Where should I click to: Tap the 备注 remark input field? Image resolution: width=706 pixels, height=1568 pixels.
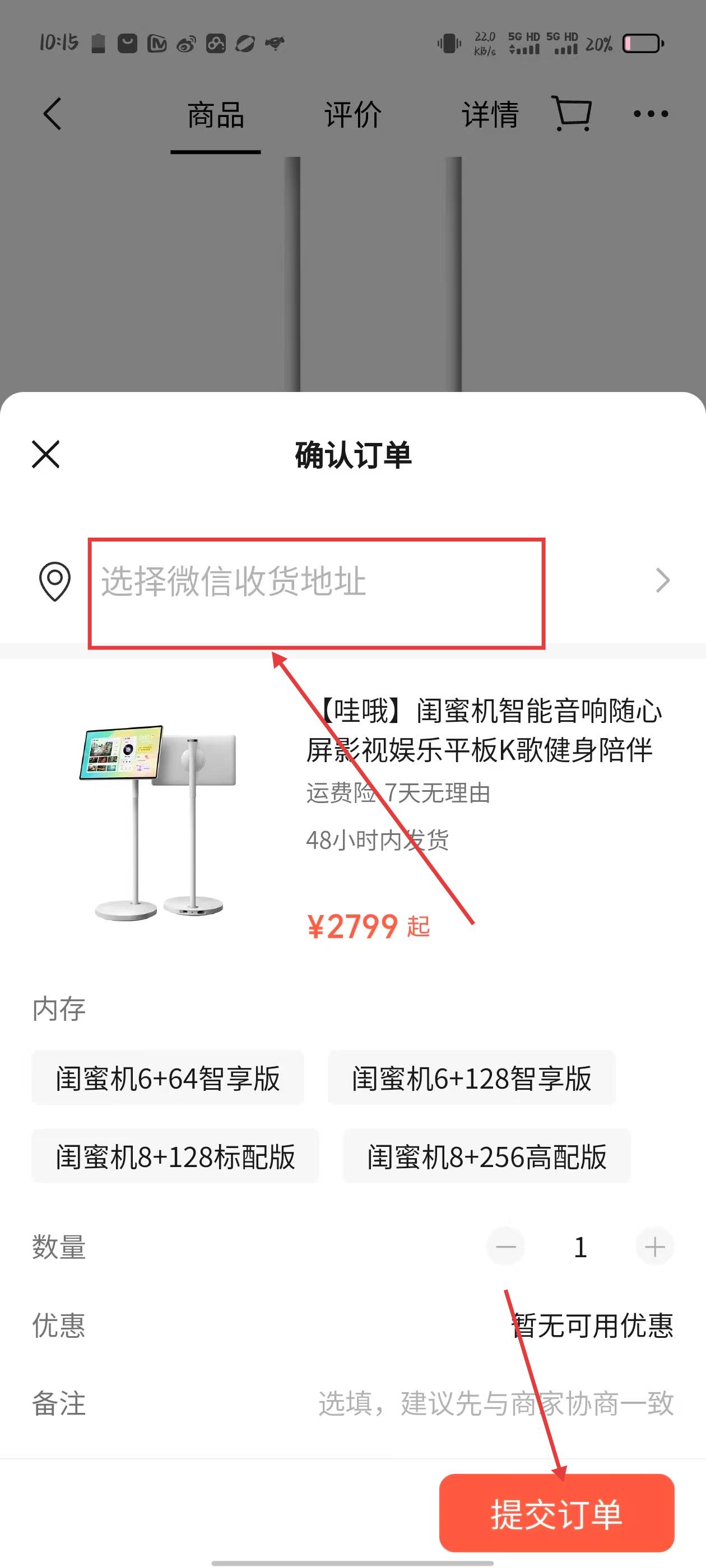tap(495, 1404)
